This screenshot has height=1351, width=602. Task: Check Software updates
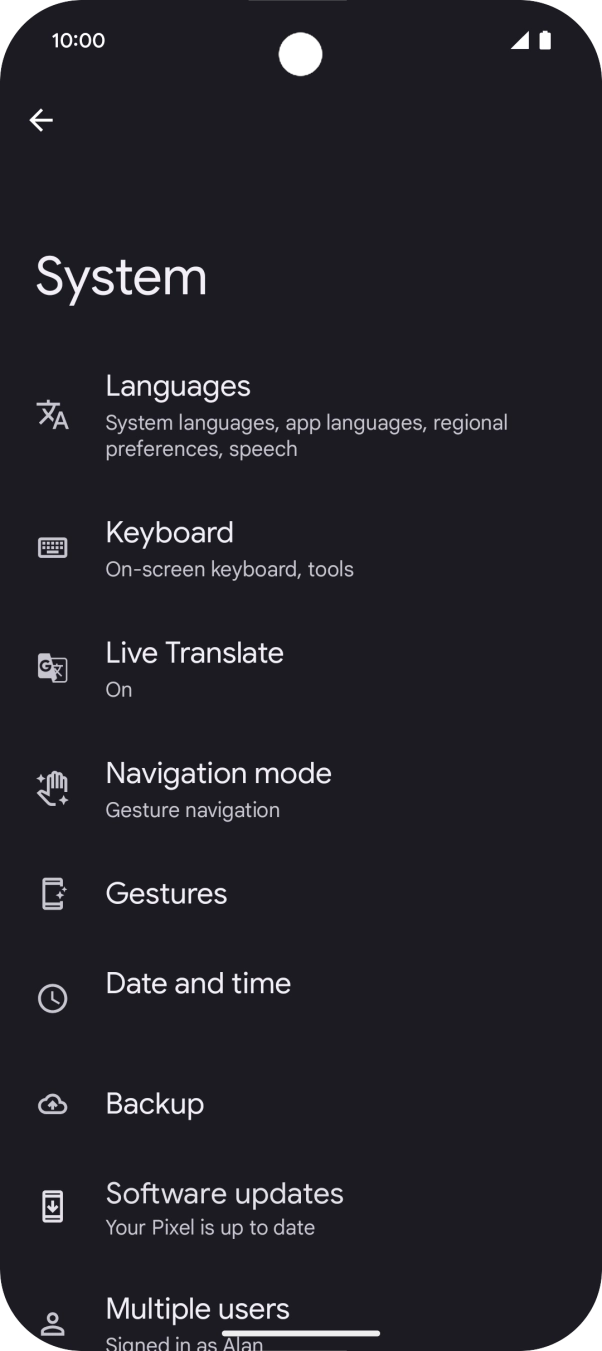click(x=300, y=1207)
